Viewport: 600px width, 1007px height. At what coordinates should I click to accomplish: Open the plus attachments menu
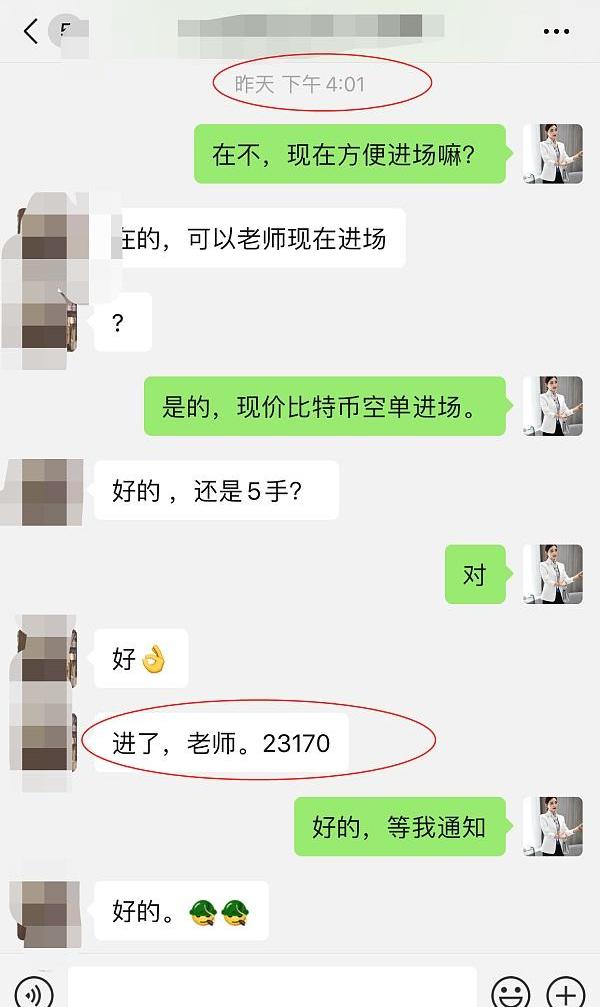pyautogui.click(x=566, y=993)
